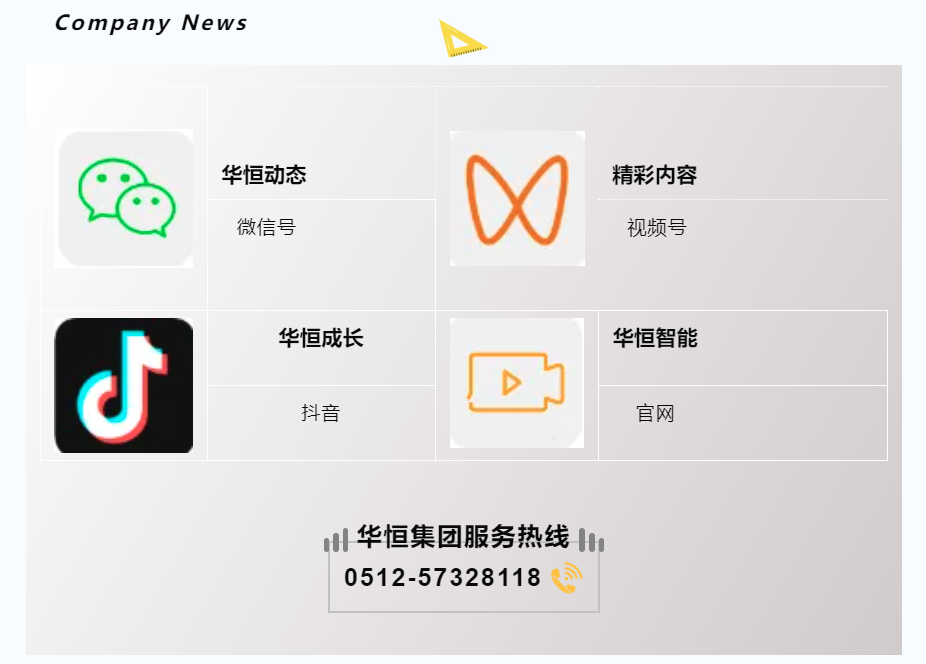Screen dimensions: 926x664
Task: Call the hotline 0512-57328118
Action: point(443,577)
